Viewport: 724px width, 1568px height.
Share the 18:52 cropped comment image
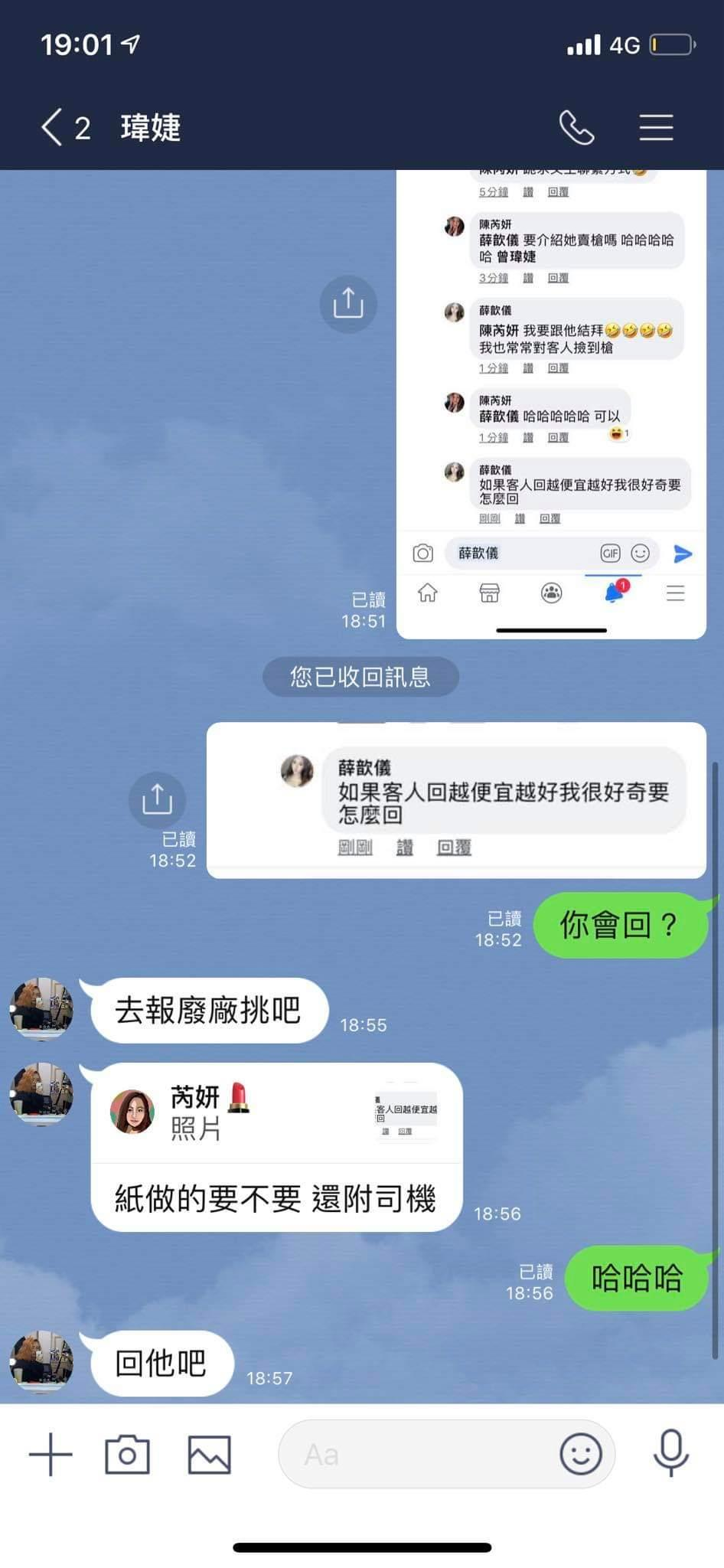click(157, 799)
